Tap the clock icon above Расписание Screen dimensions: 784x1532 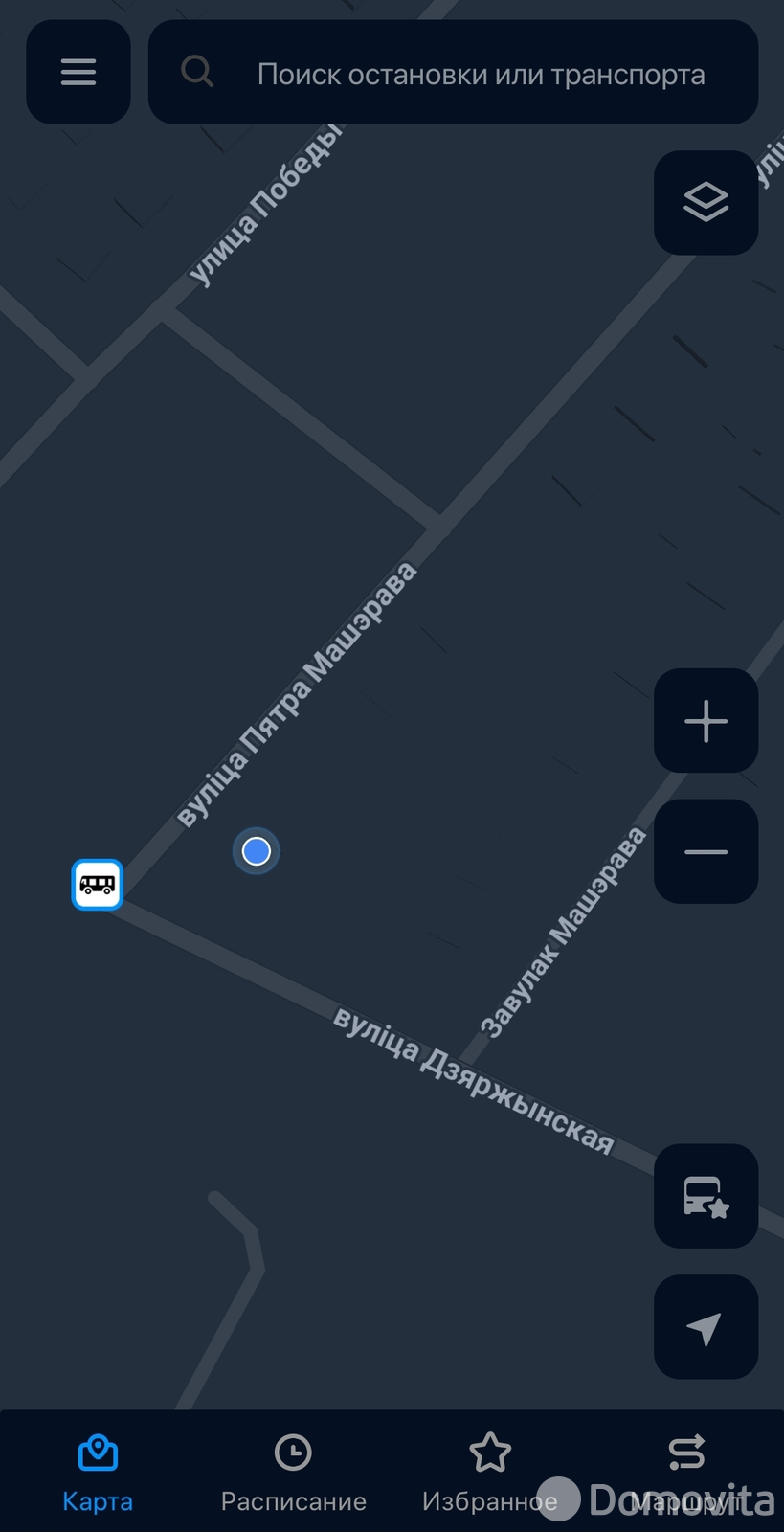click(x=293, y=1452)
